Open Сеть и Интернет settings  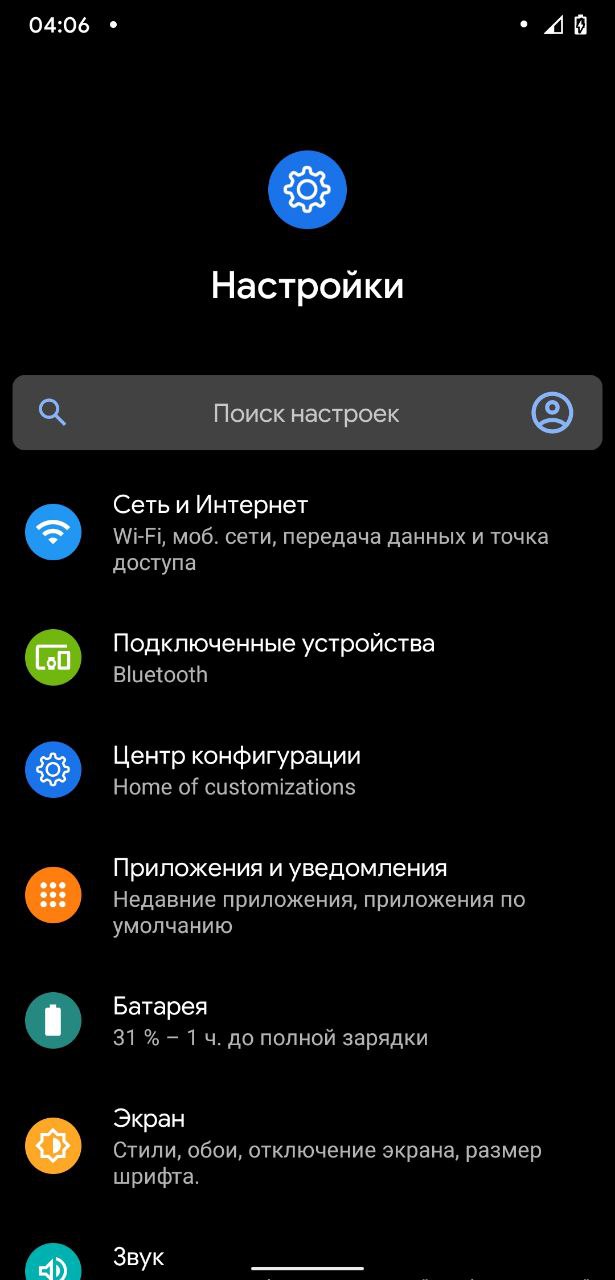pyautogui.click(x=307, y=532)
